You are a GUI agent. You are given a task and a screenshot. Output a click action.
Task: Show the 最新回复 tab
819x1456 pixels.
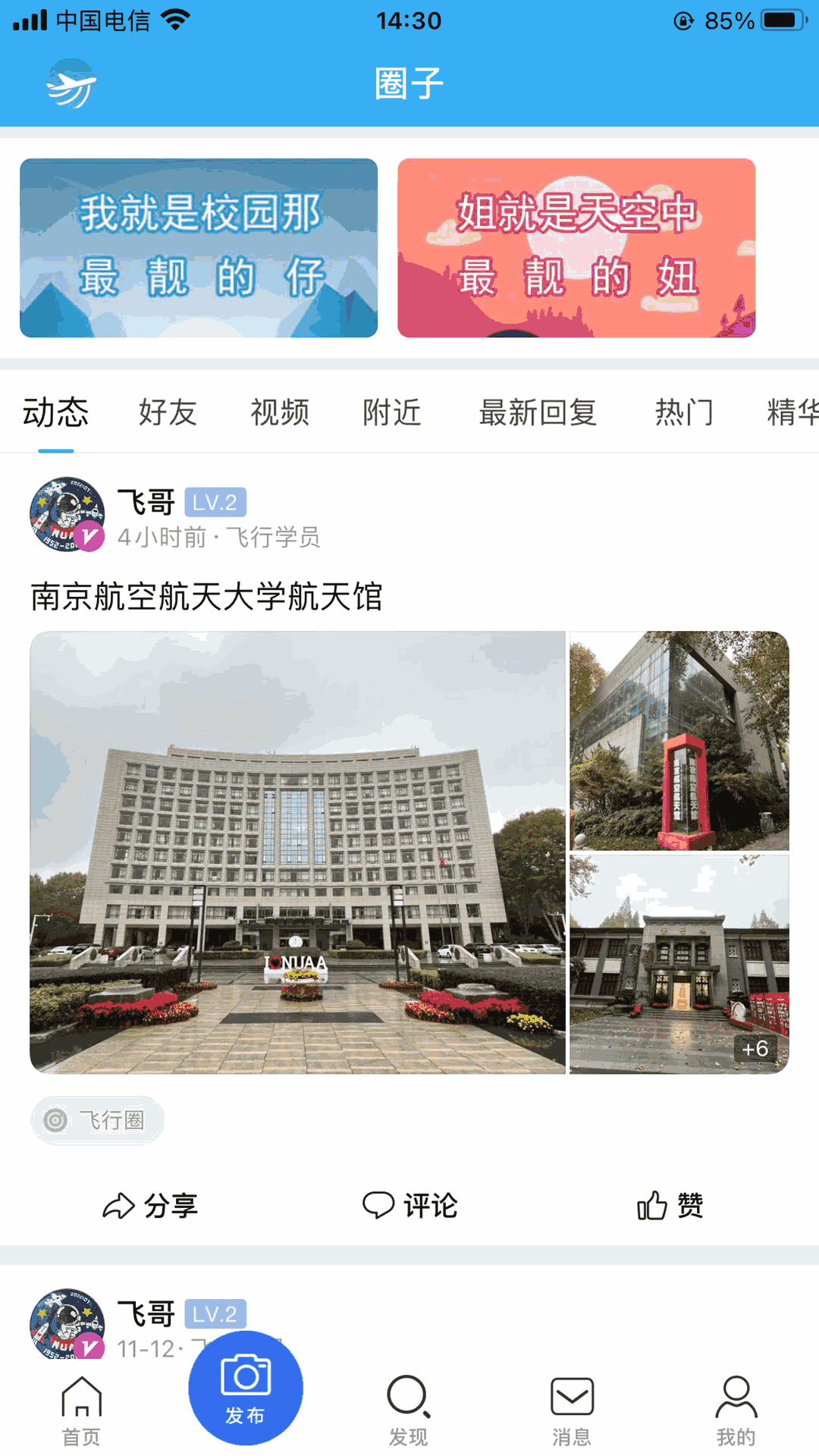(538, 413)
